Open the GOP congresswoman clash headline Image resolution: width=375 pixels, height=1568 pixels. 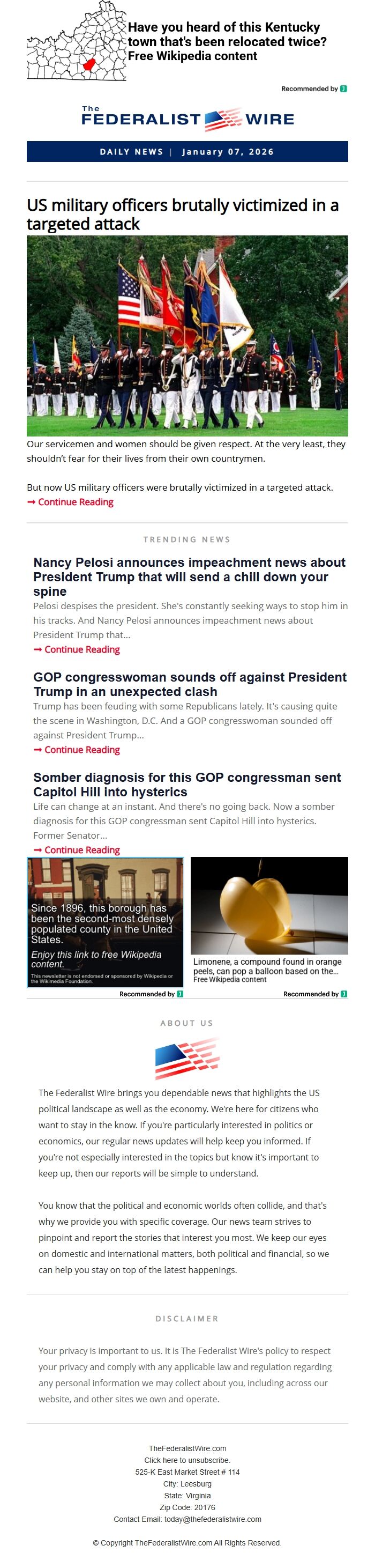190,684
